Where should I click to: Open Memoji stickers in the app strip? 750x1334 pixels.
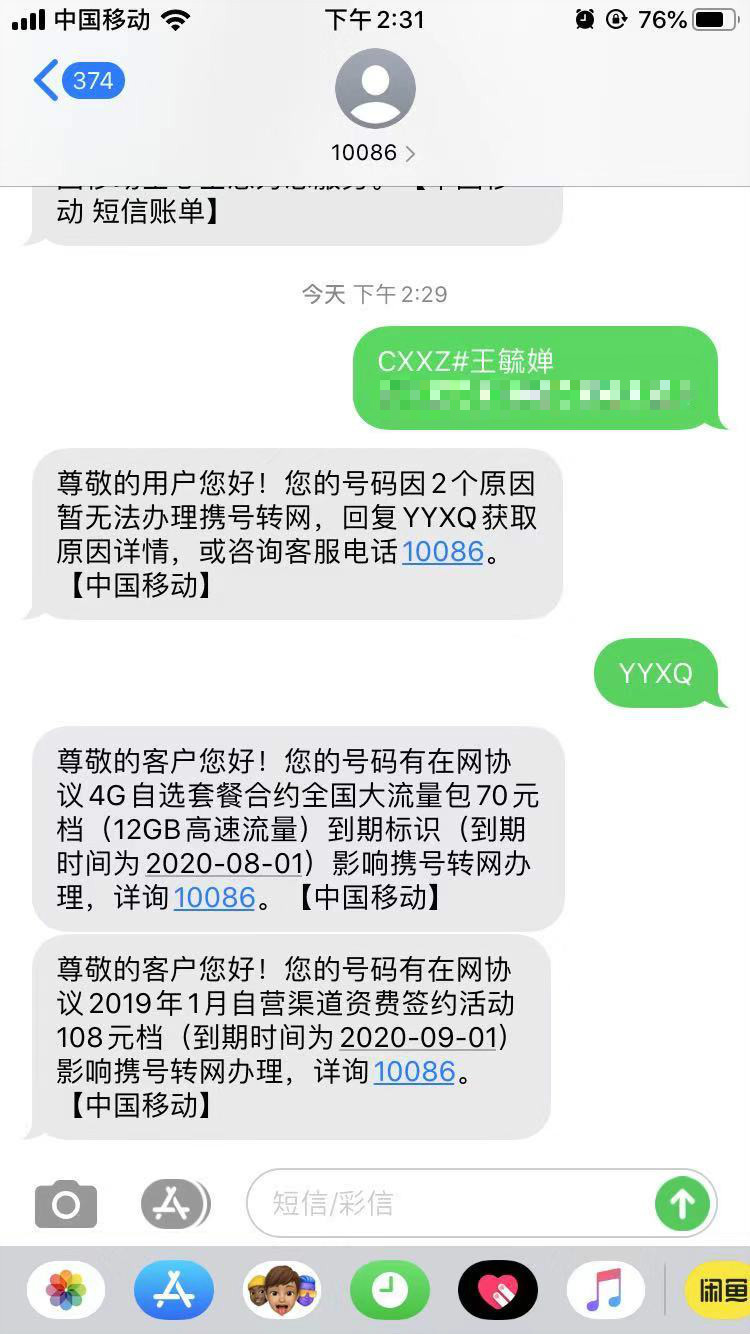tap(282, 1291)
